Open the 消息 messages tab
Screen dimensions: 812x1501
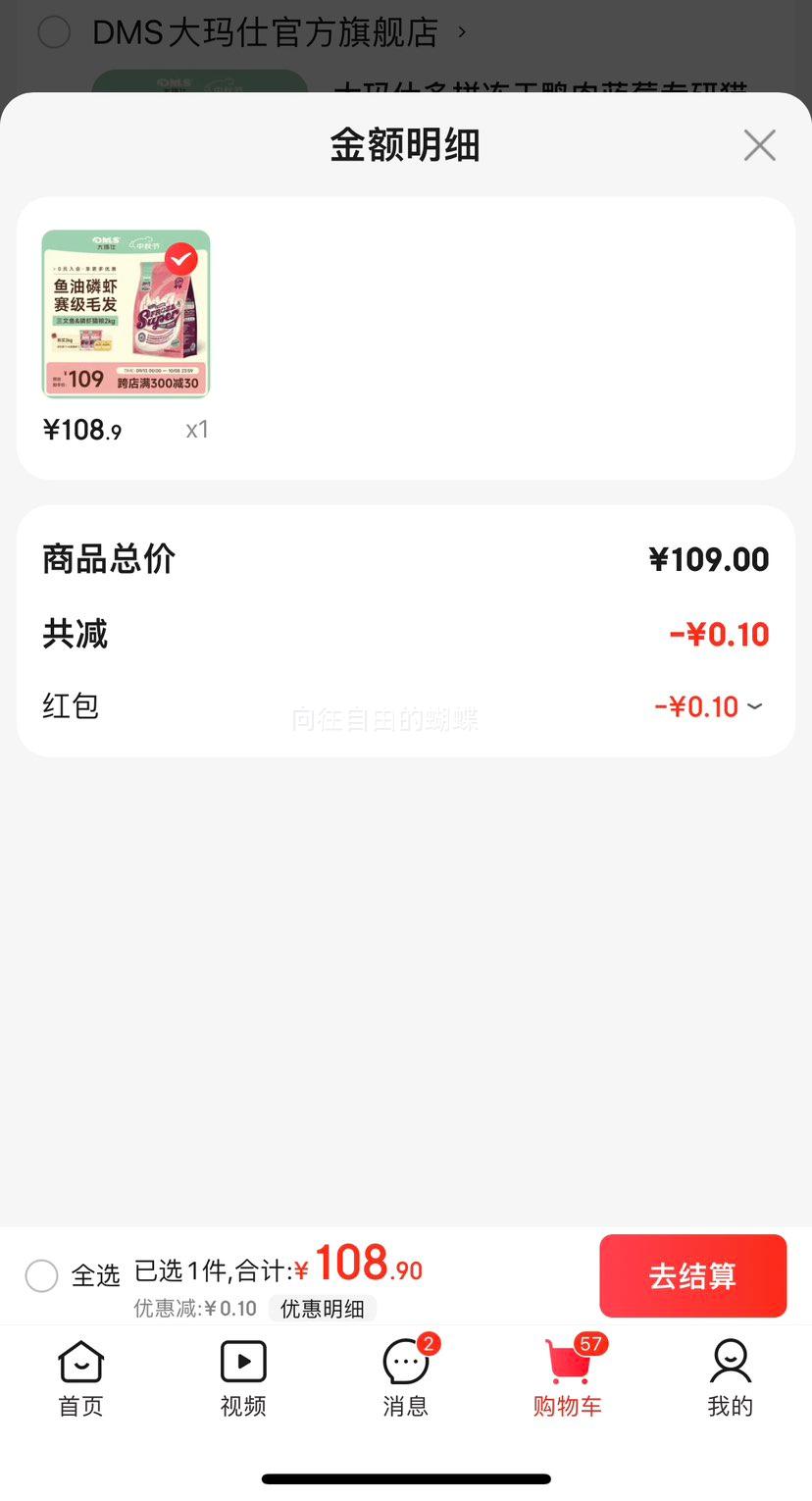pos(405,1378)
